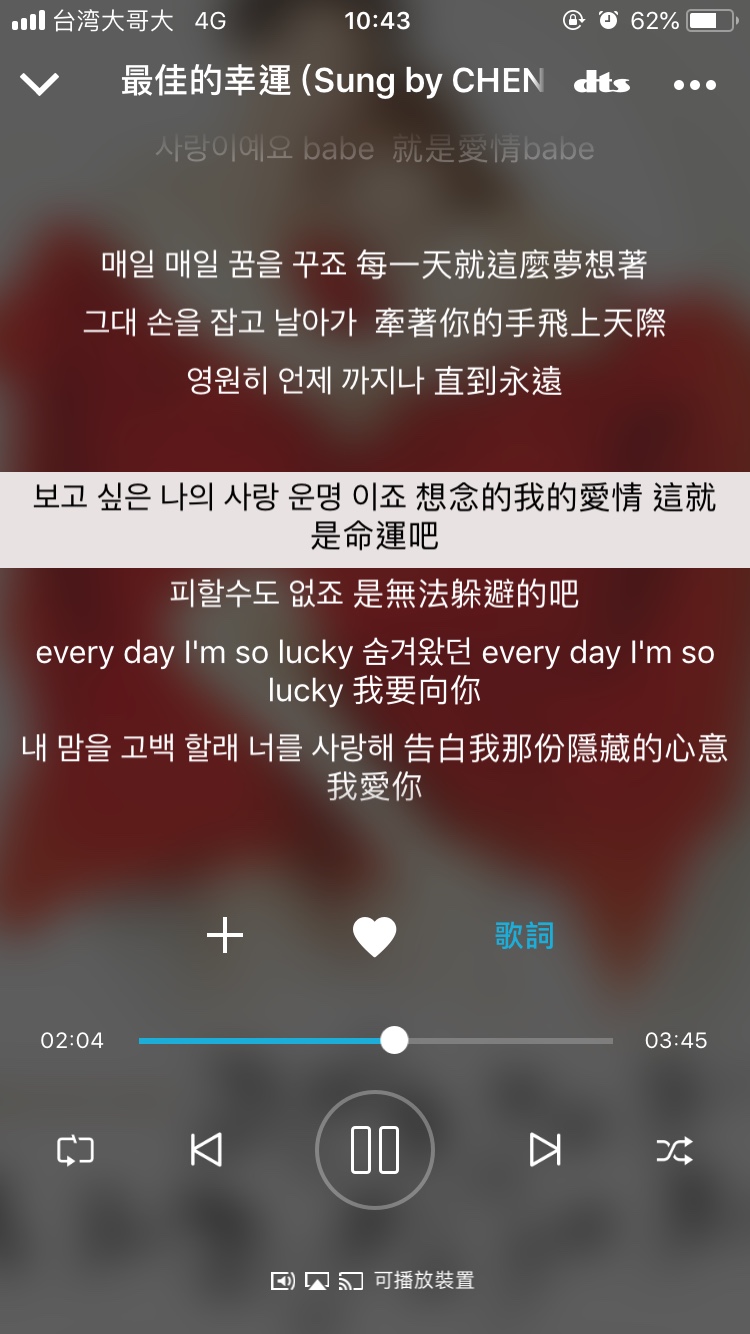Collapse the player with the down chevron
Image resolution: width=750 pixels, height=1334 pixels.
40,84
